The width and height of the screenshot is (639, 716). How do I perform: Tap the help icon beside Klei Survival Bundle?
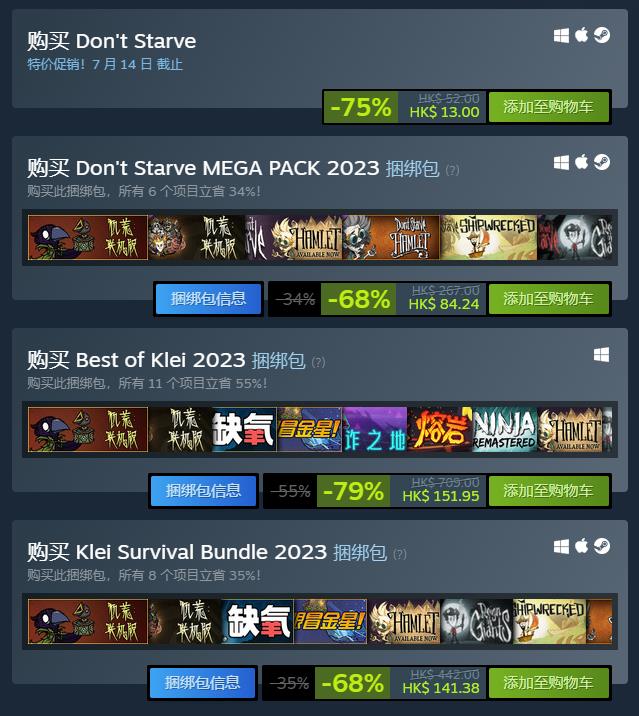pyautogui.click(x=400, y=554)
